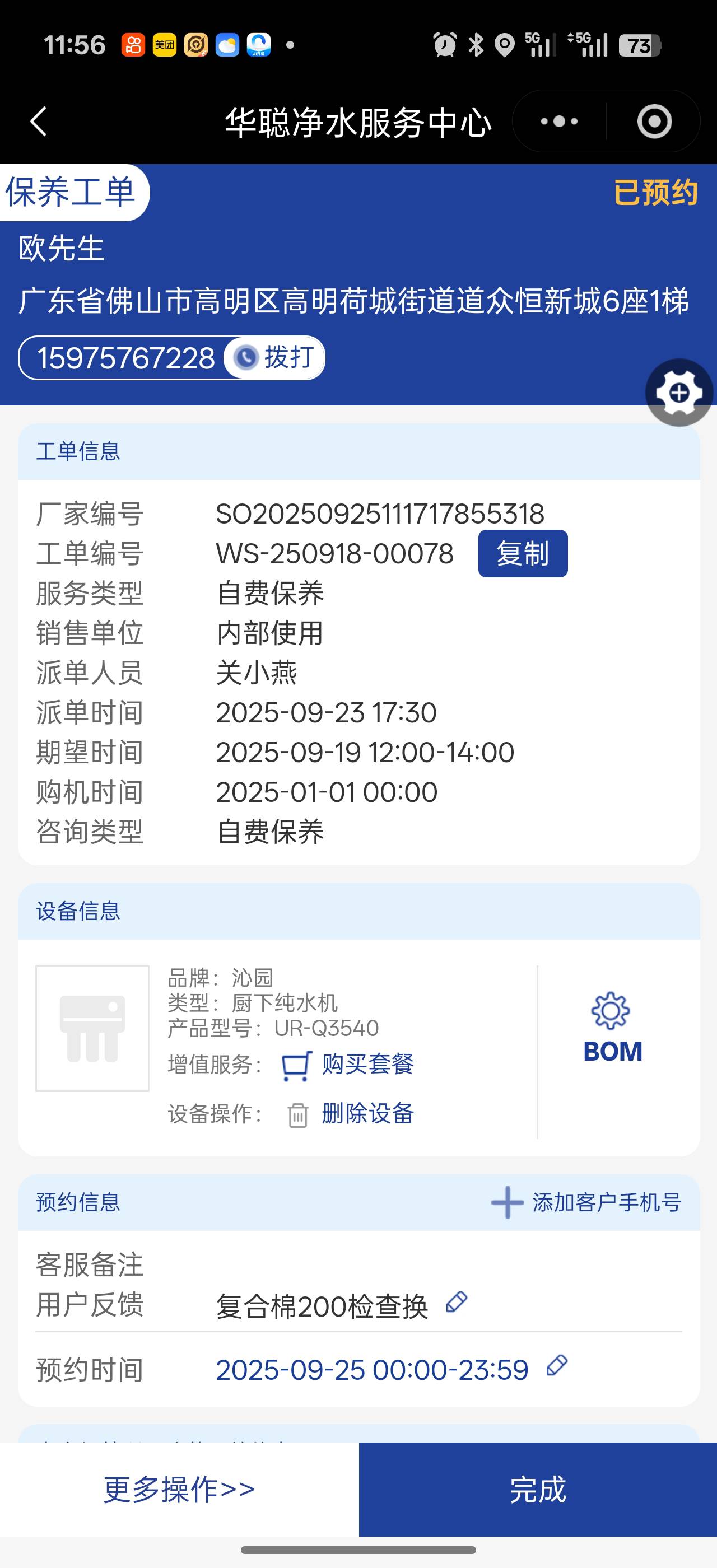Dial customer number with 拨打 button
This screenshot has height=1568, width=717.
tap(275, 357)
